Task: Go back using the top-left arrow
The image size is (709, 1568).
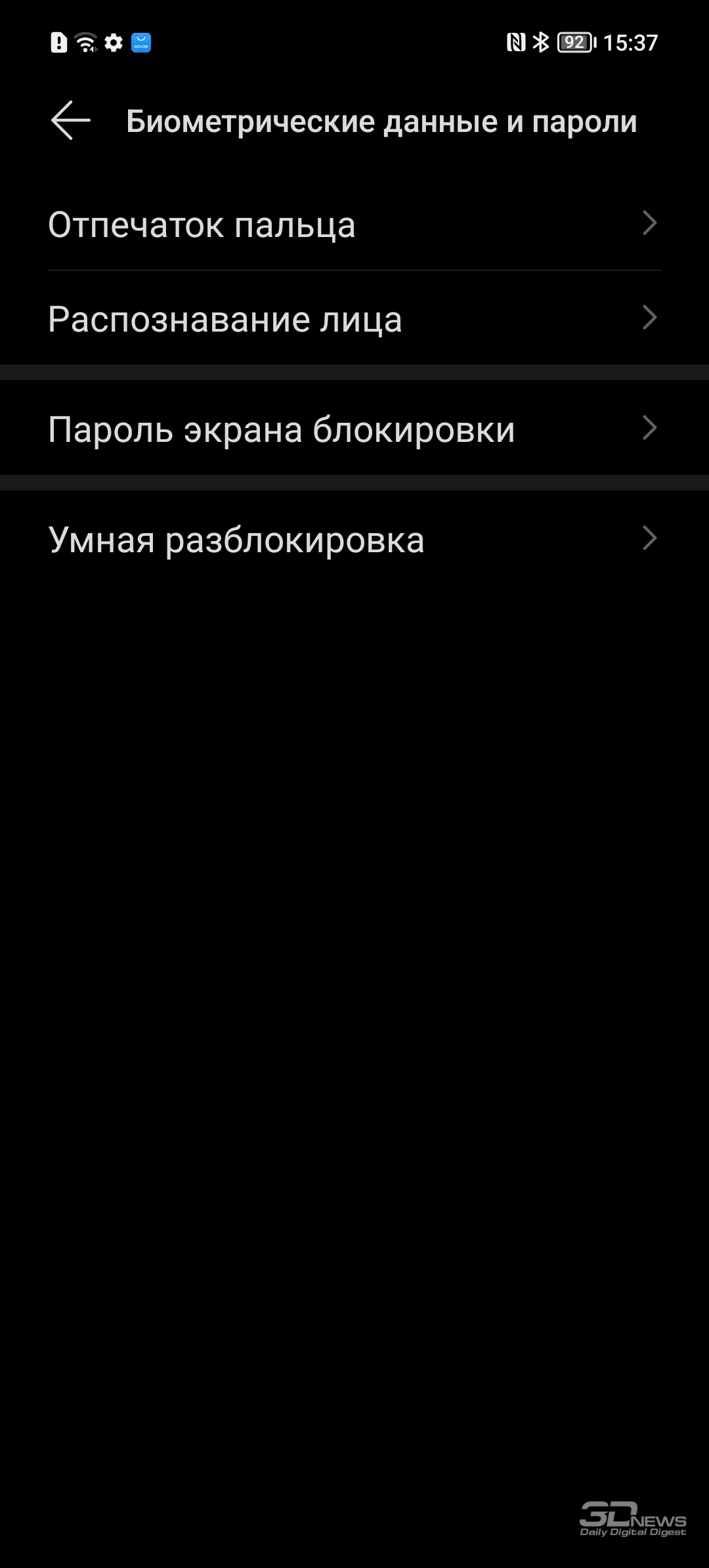Action: coord(71,120)
